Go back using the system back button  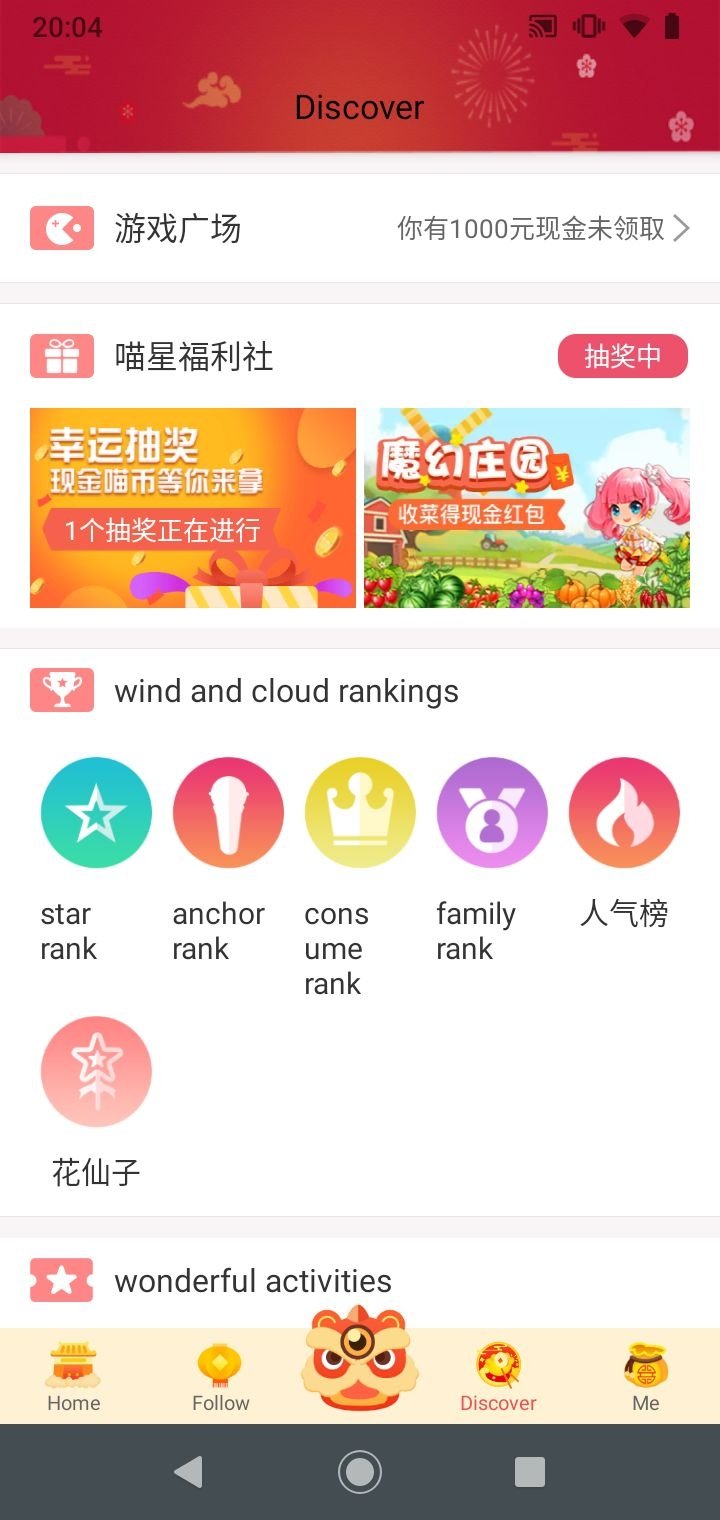(x=188, y=1472)
